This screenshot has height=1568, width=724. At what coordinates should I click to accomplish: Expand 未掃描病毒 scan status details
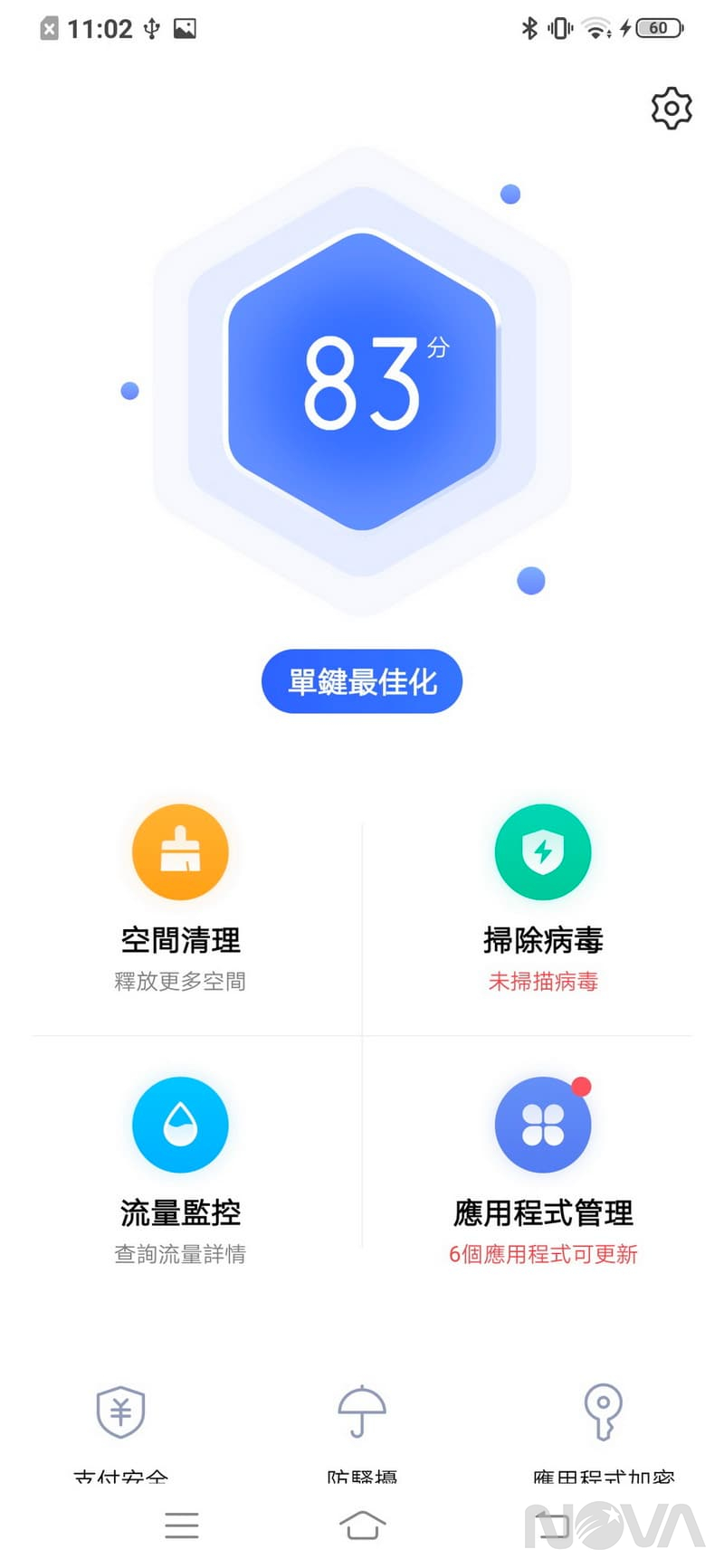click(x=542, y=982)
